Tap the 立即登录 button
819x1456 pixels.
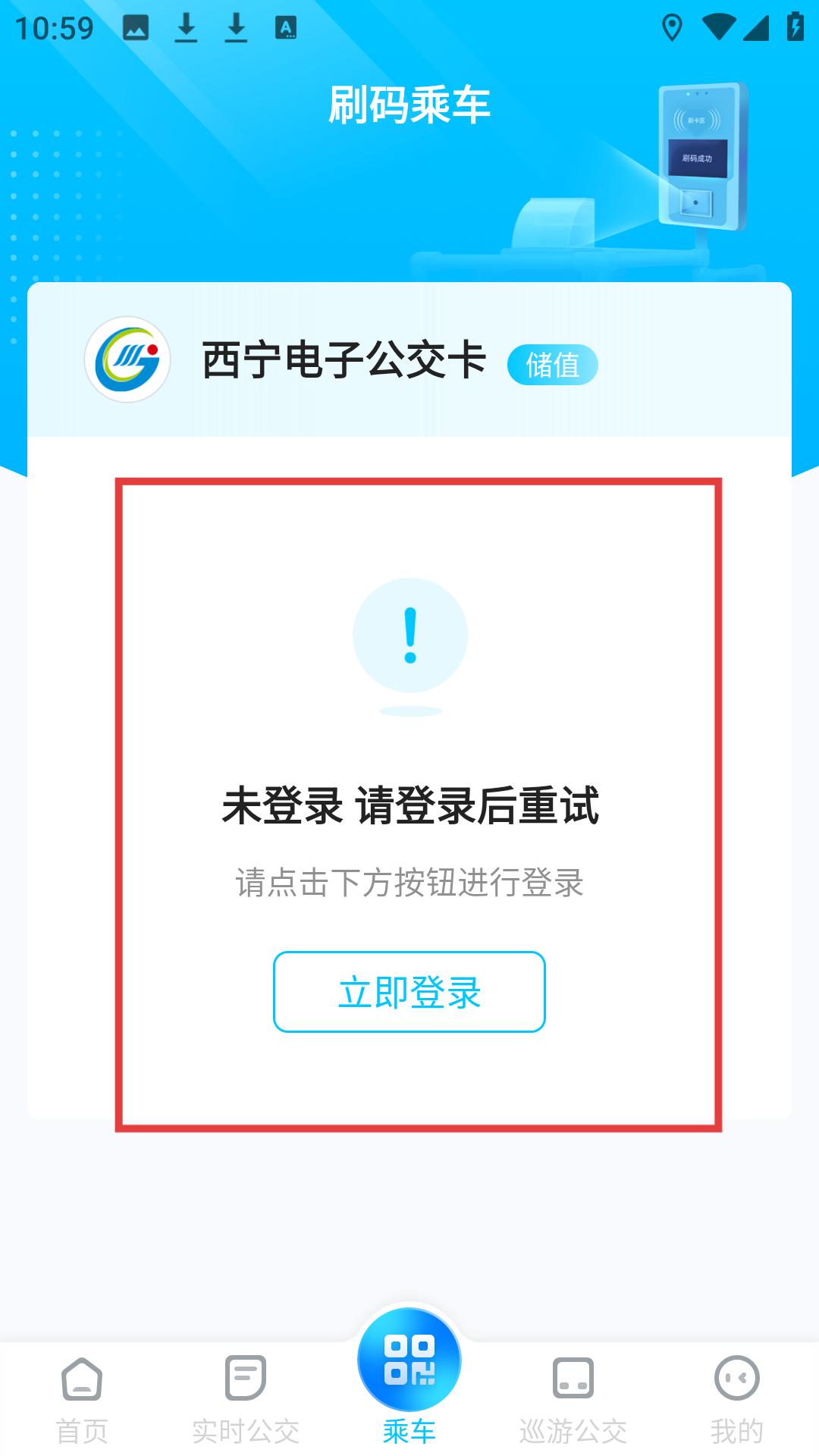click(x=409, y=992)
